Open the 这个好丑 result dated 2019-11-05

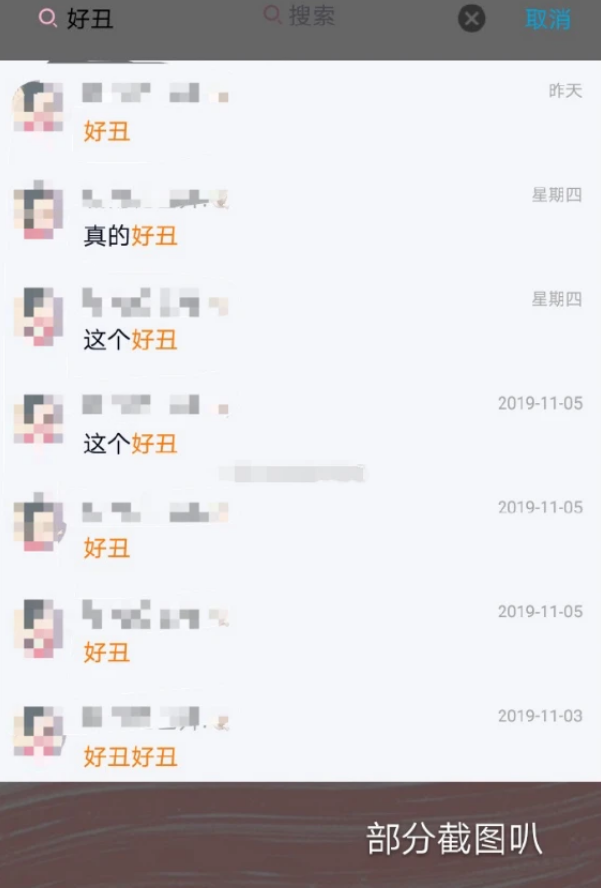[x=300, y=424]
